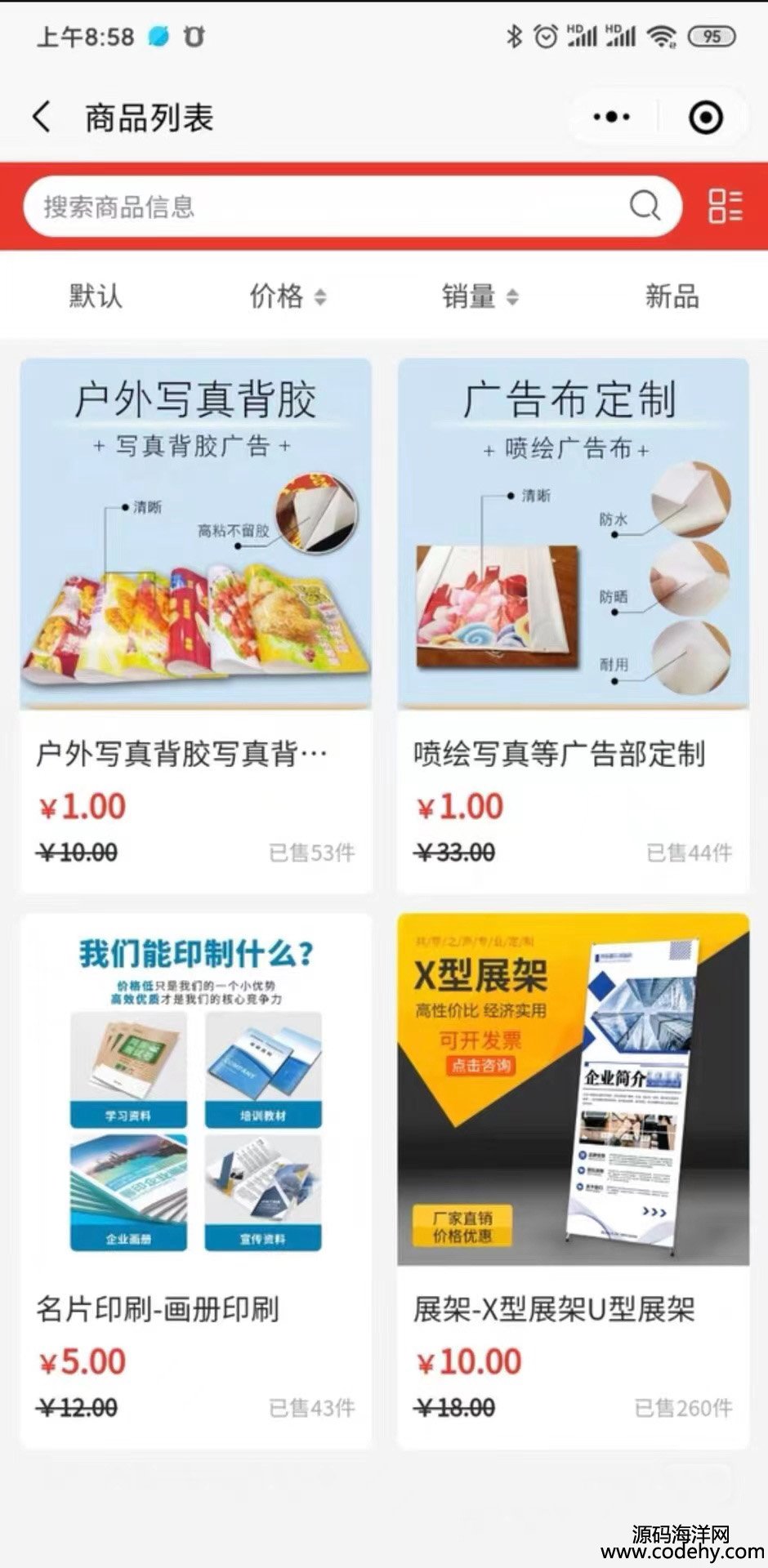
Task: Switch to the 新品 tab
Action: pos(672,296)
